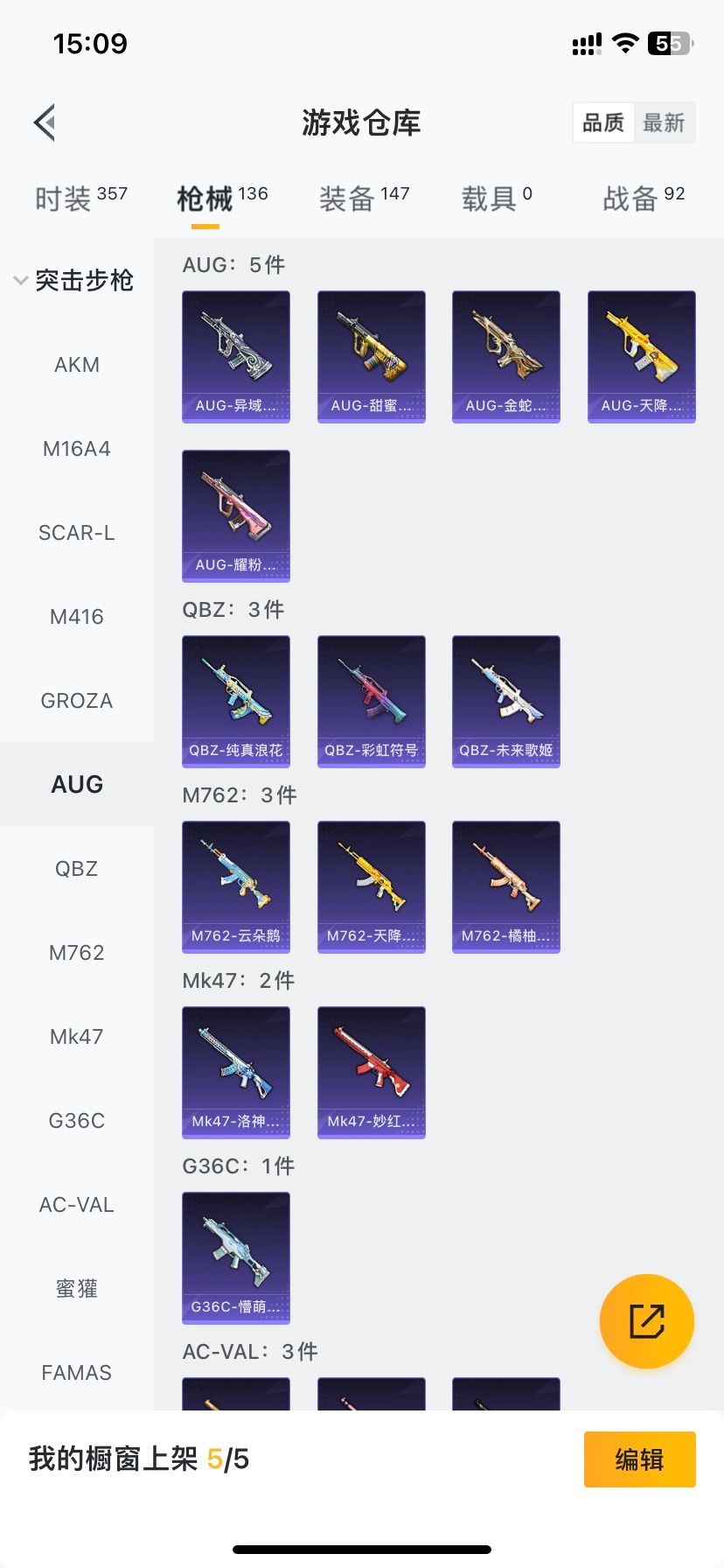View the AUG-耀粉 skin tile

coord(236,516)
